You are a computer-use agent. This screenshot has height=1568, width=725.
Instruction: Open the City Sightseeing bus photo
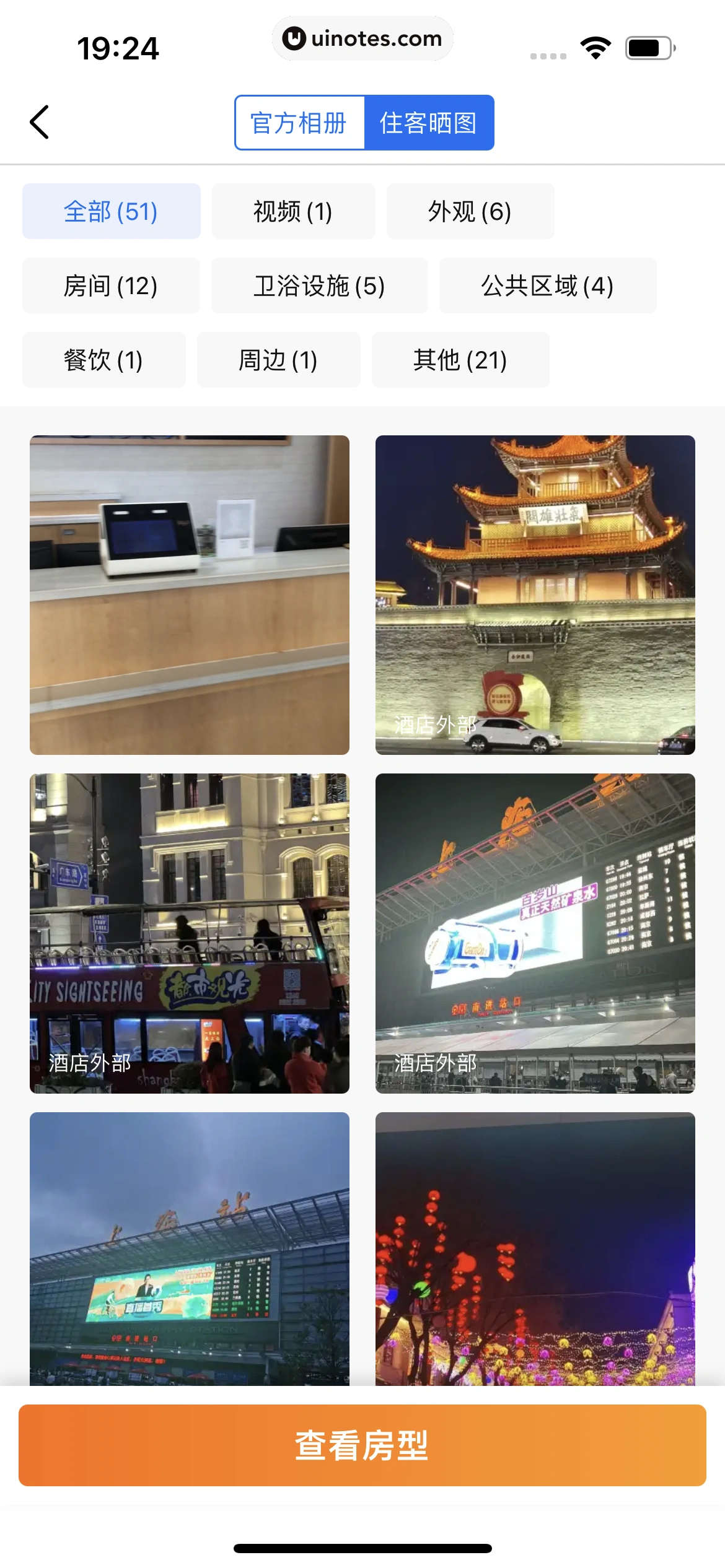189,933
